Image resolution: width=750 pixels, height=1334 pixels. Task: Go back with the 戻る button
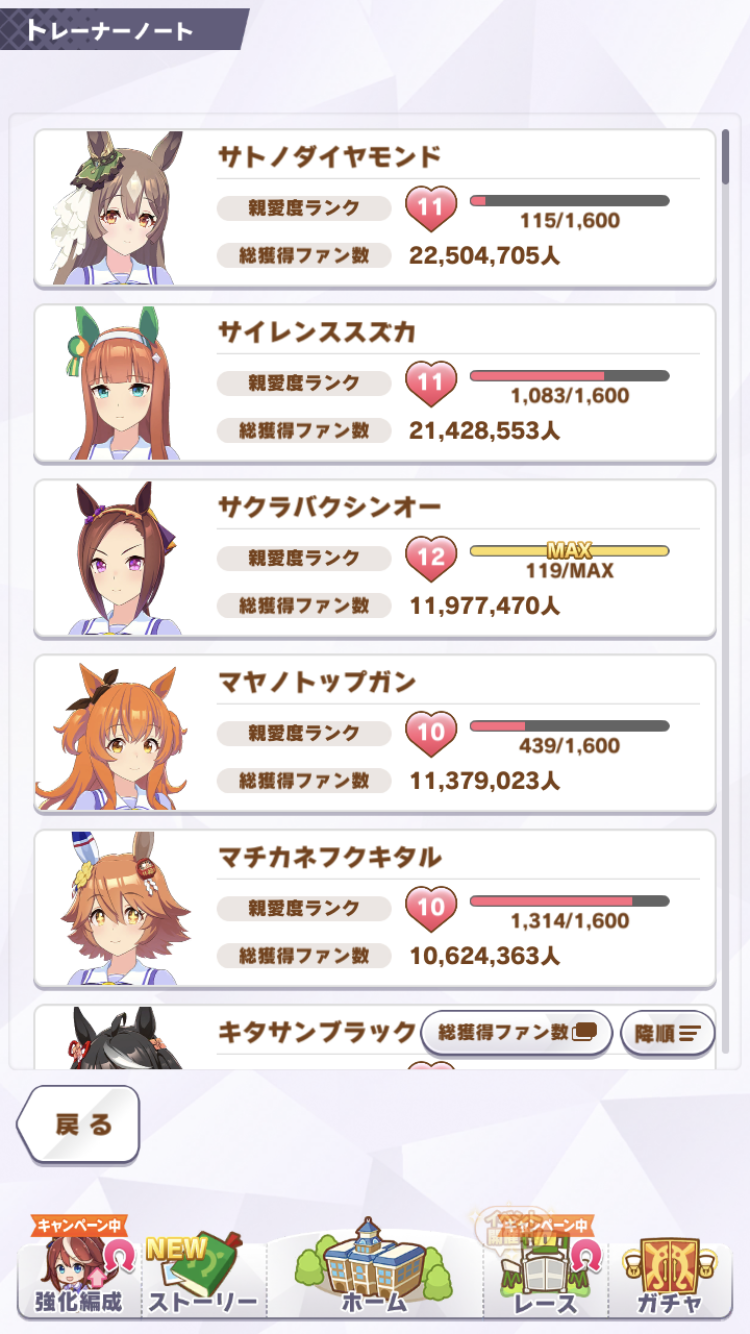pos(79,1124)
